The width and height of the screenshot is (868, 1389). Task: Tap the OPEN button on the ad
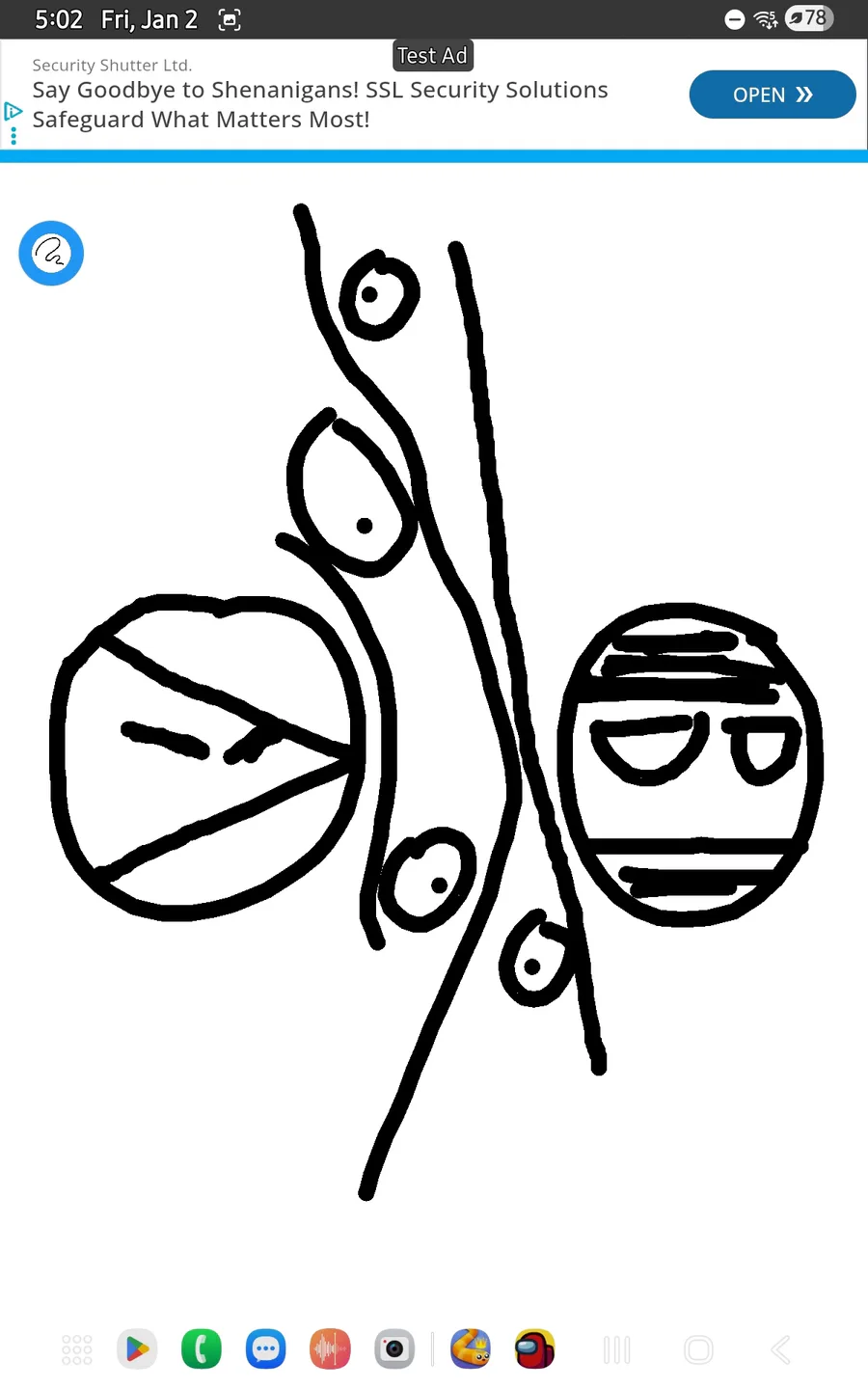click(x=772, y=95)
